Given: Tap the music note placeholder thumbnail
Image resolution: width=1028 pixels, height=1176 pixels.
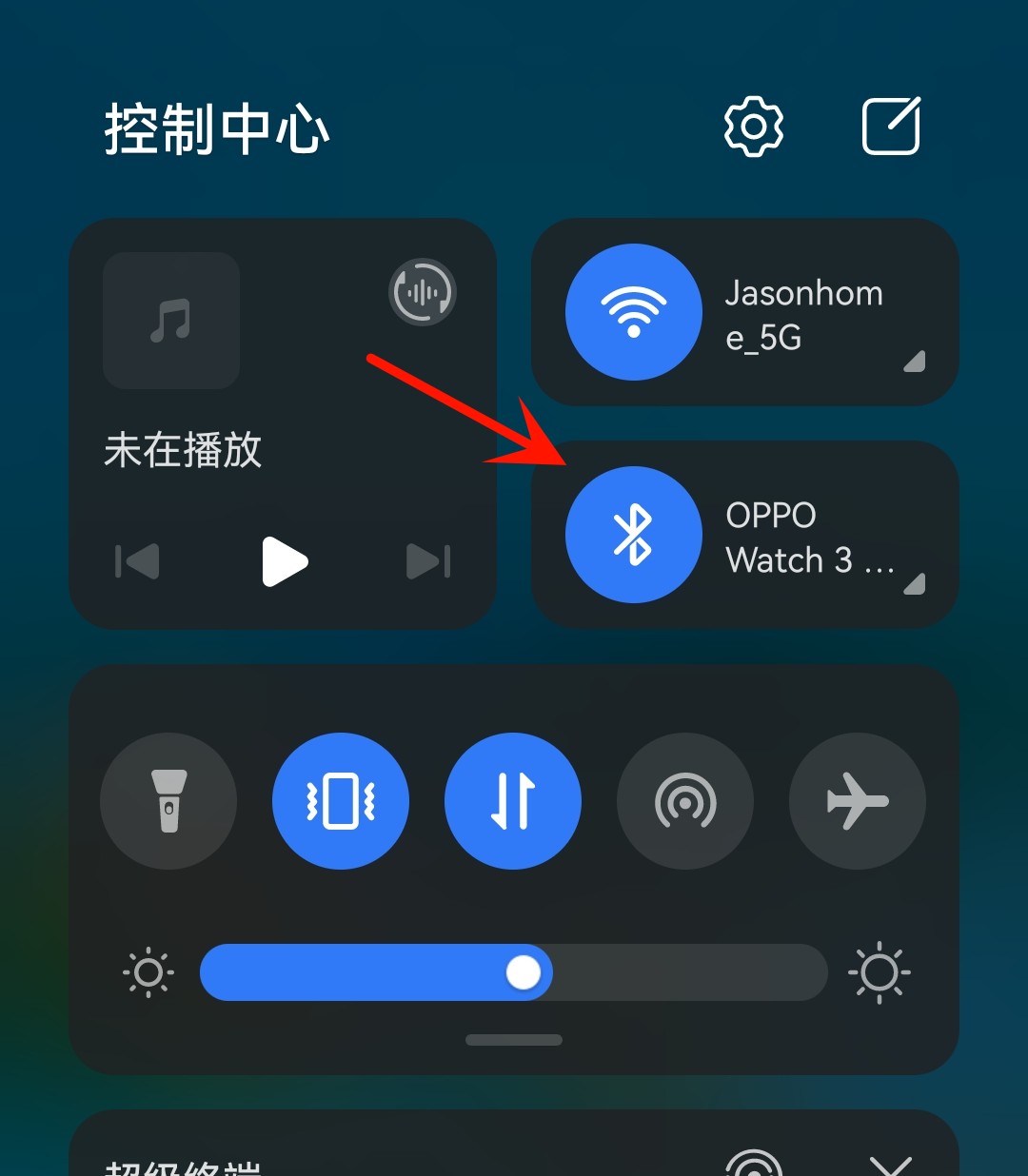Looking at the screenshot, I should (x=170, y=322).
